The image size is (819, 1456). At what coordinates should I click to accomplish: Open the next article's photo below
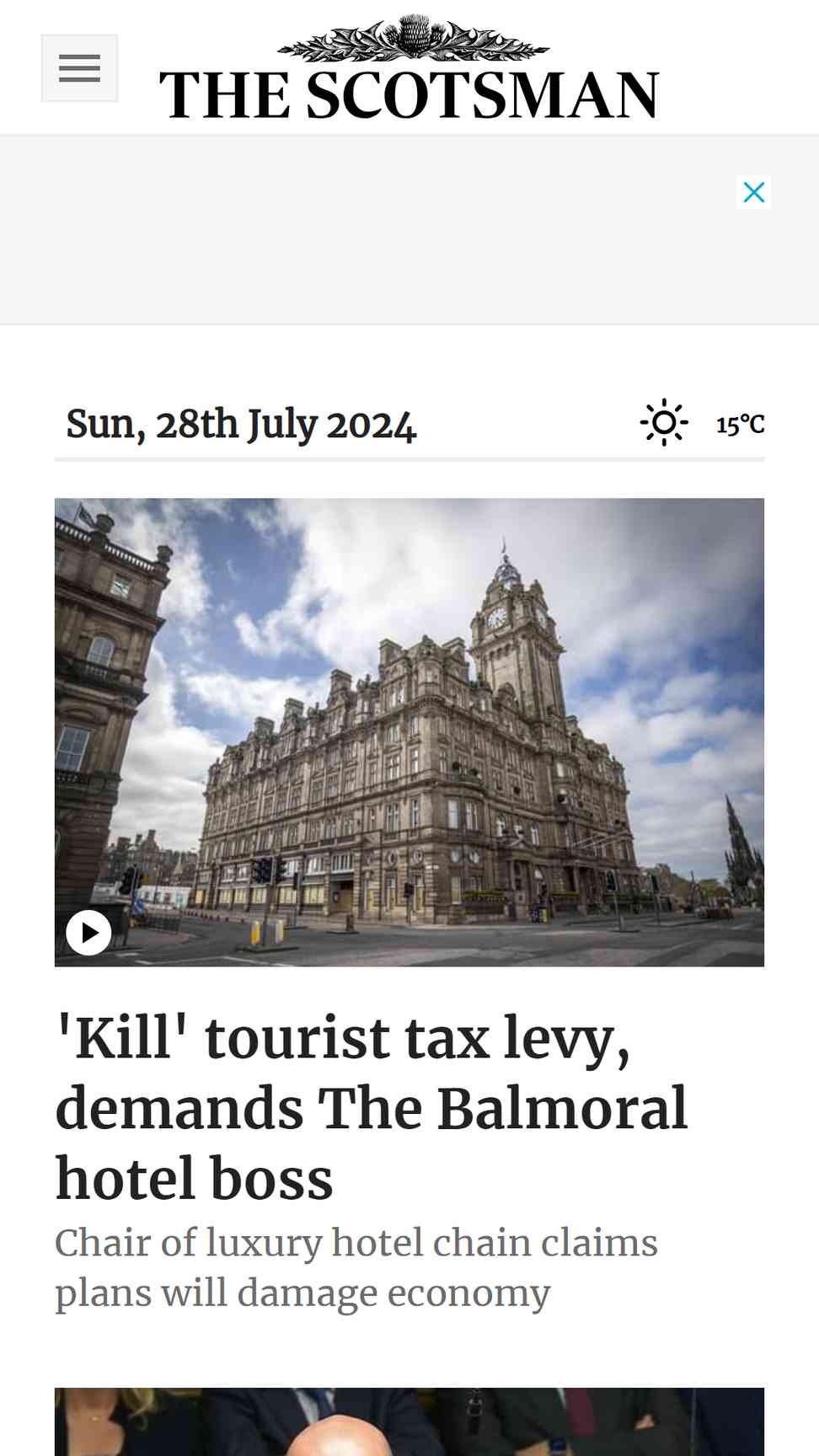pyautogui.click(x=409, y=1421)
